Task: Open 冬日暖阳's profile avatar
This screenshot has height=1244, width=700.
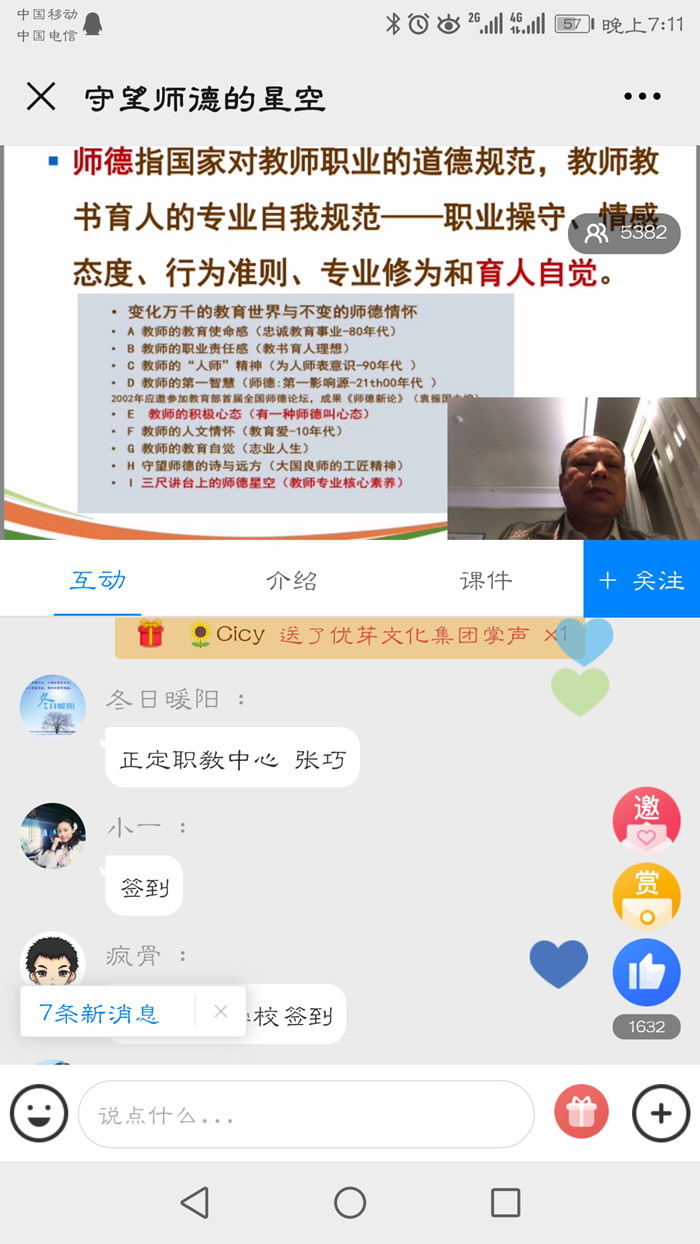Action: coord(53,706)
